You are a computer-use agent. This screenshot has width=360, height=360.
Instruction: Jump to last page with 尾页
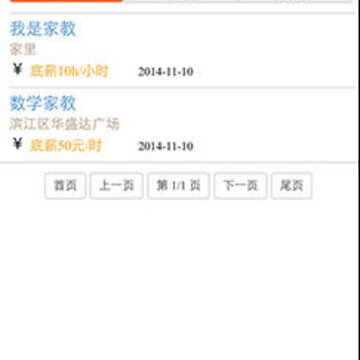(x=292, y=186)
